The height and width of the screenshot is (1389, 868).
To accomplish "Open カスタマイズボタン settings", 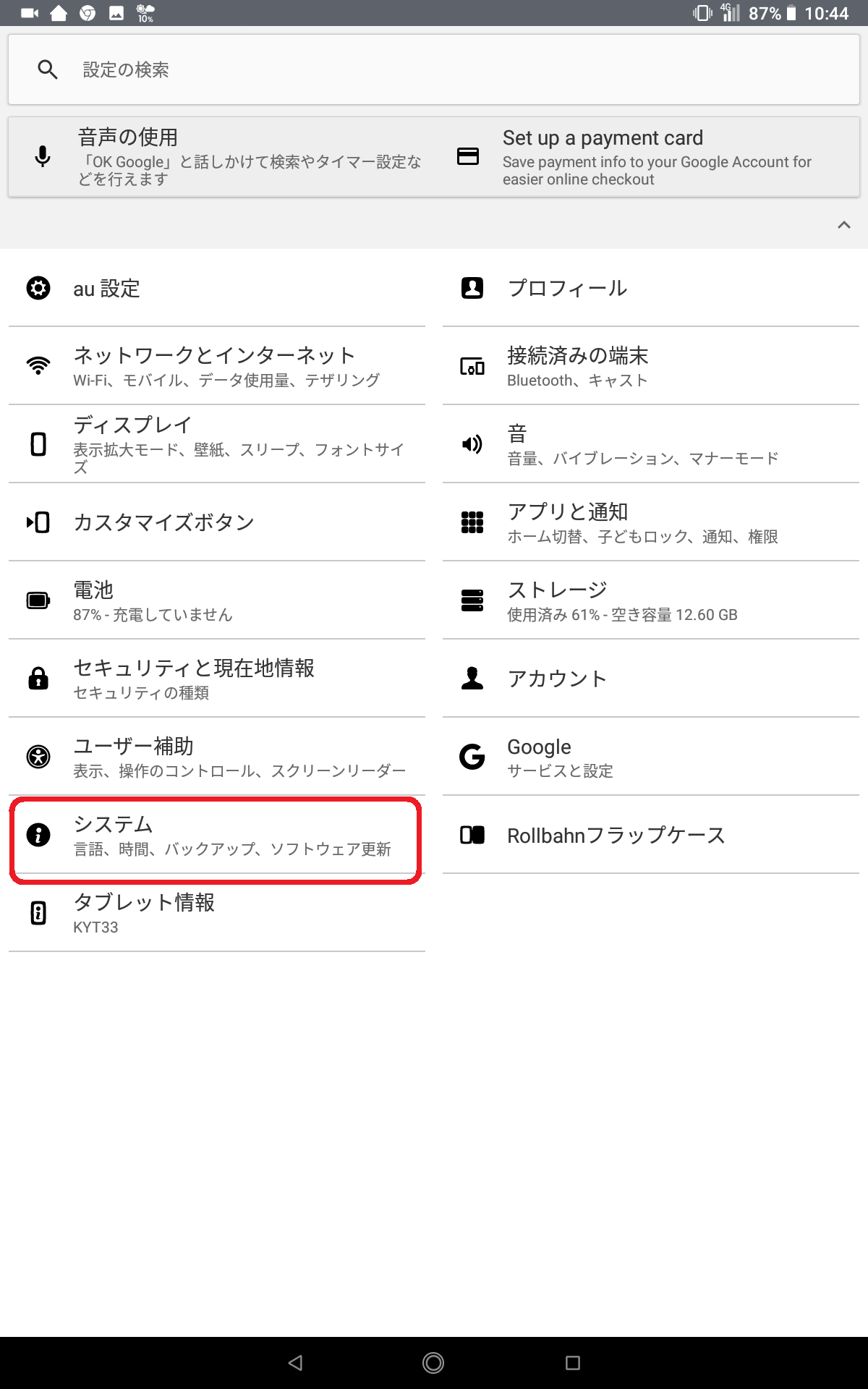I will 217,522.
